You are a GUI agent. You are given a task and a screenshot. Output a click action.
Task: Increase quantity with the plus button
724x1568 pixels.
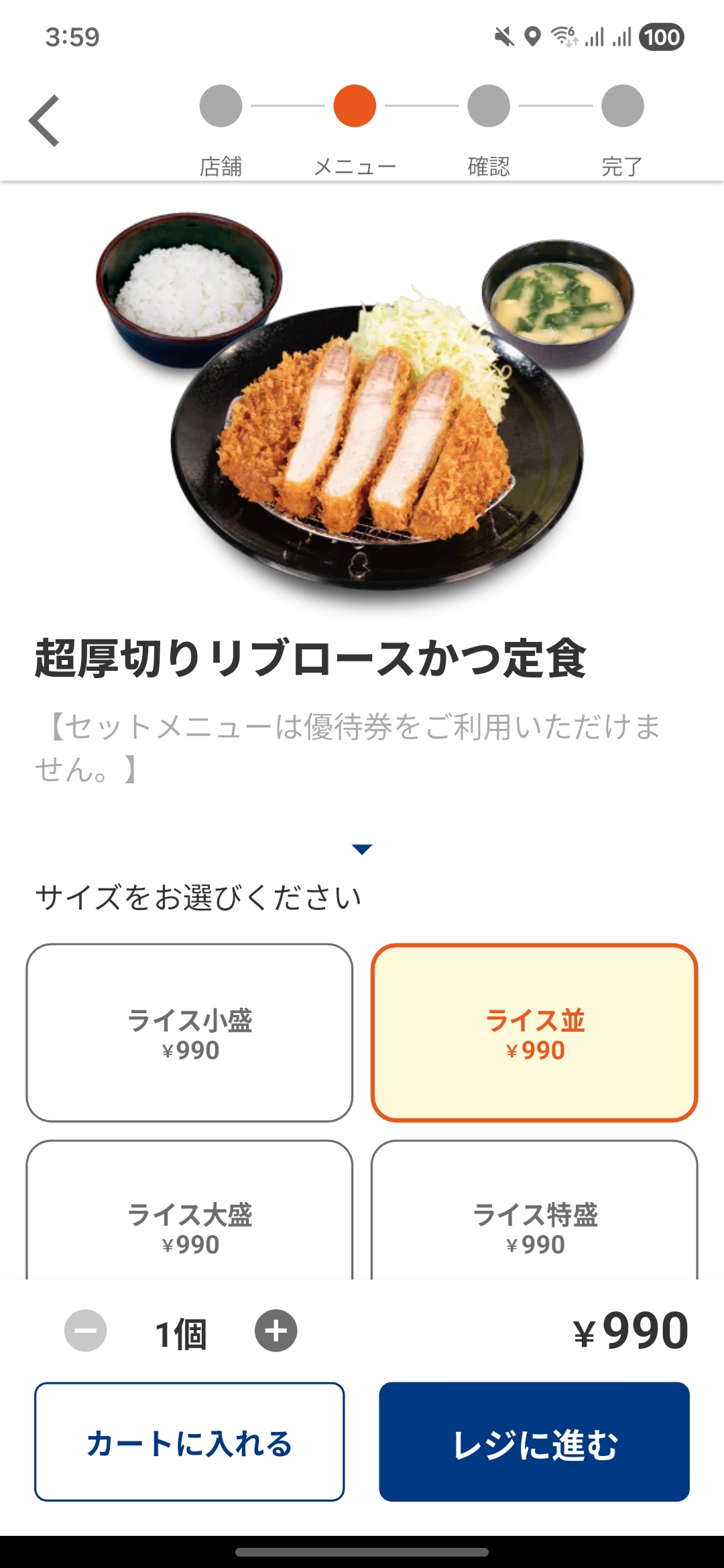[x=276, y=1331]
